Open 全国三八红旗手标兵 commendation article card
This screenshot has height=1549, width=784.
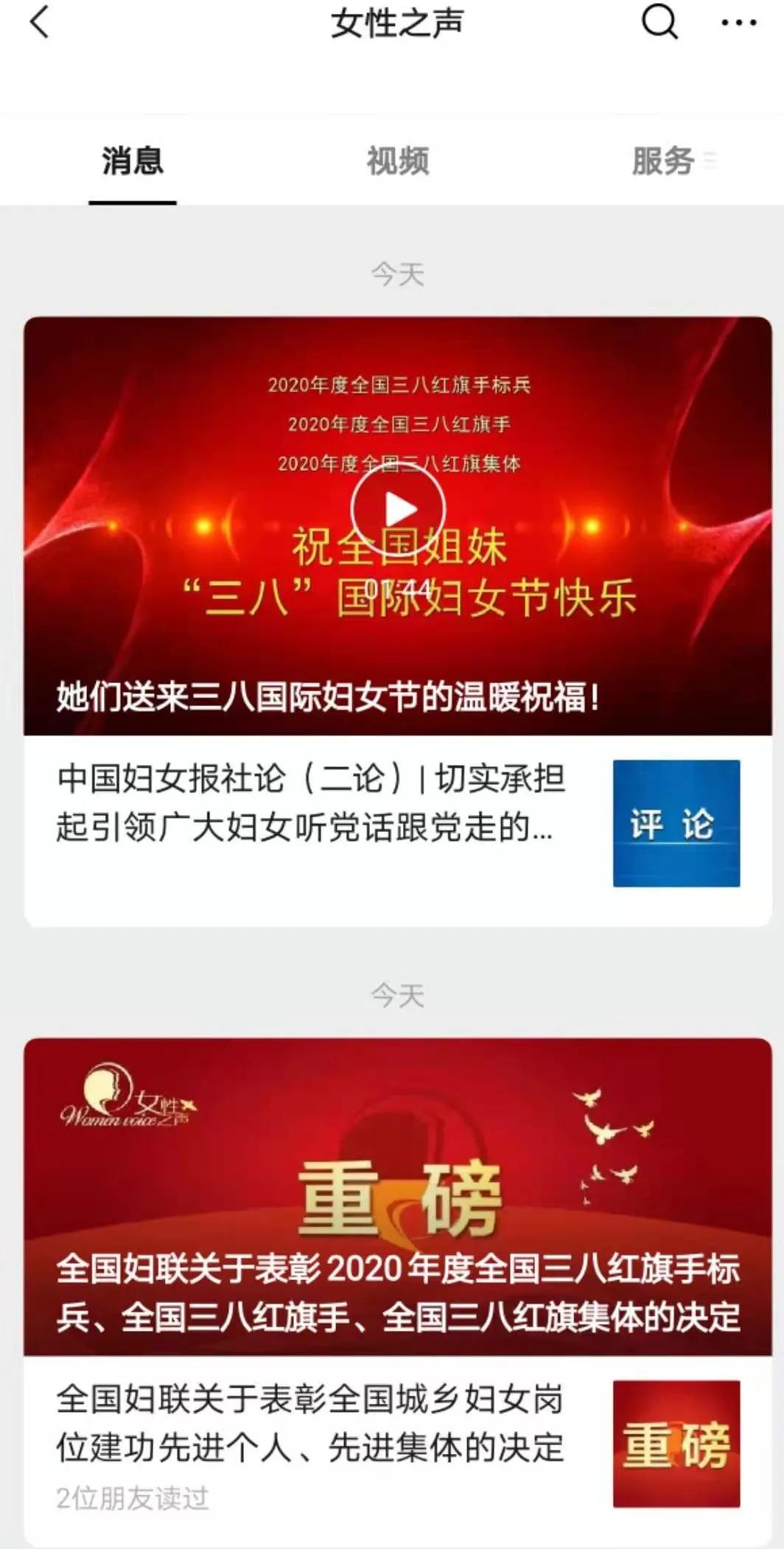click(x=398, y=1197)
